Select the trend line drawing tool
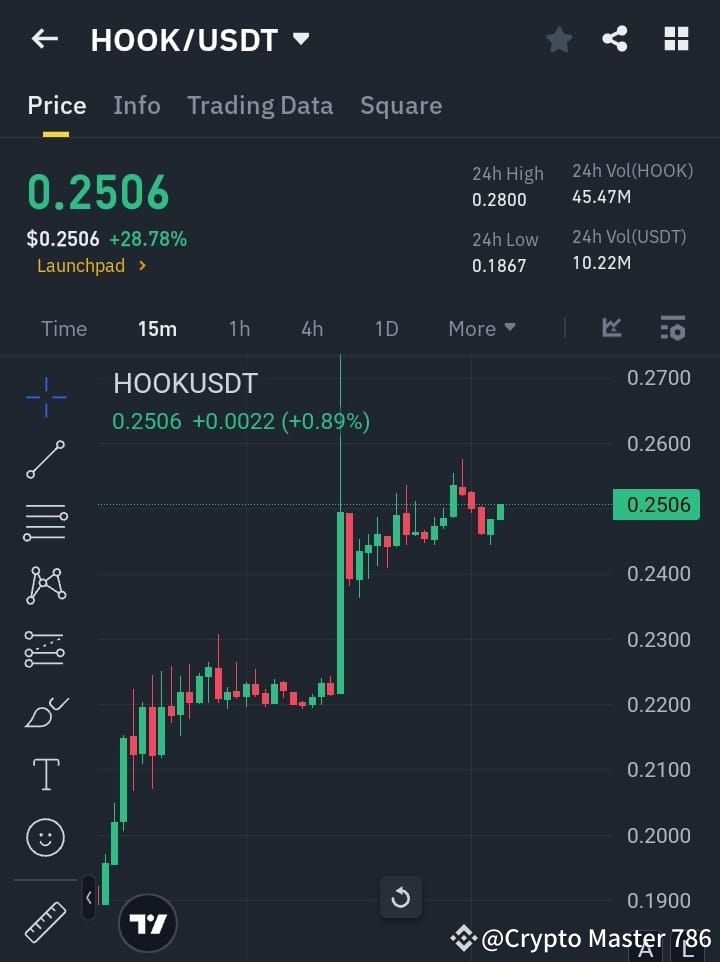The width and height of the screenshot is (720, 962). click(x=45, y=460)
